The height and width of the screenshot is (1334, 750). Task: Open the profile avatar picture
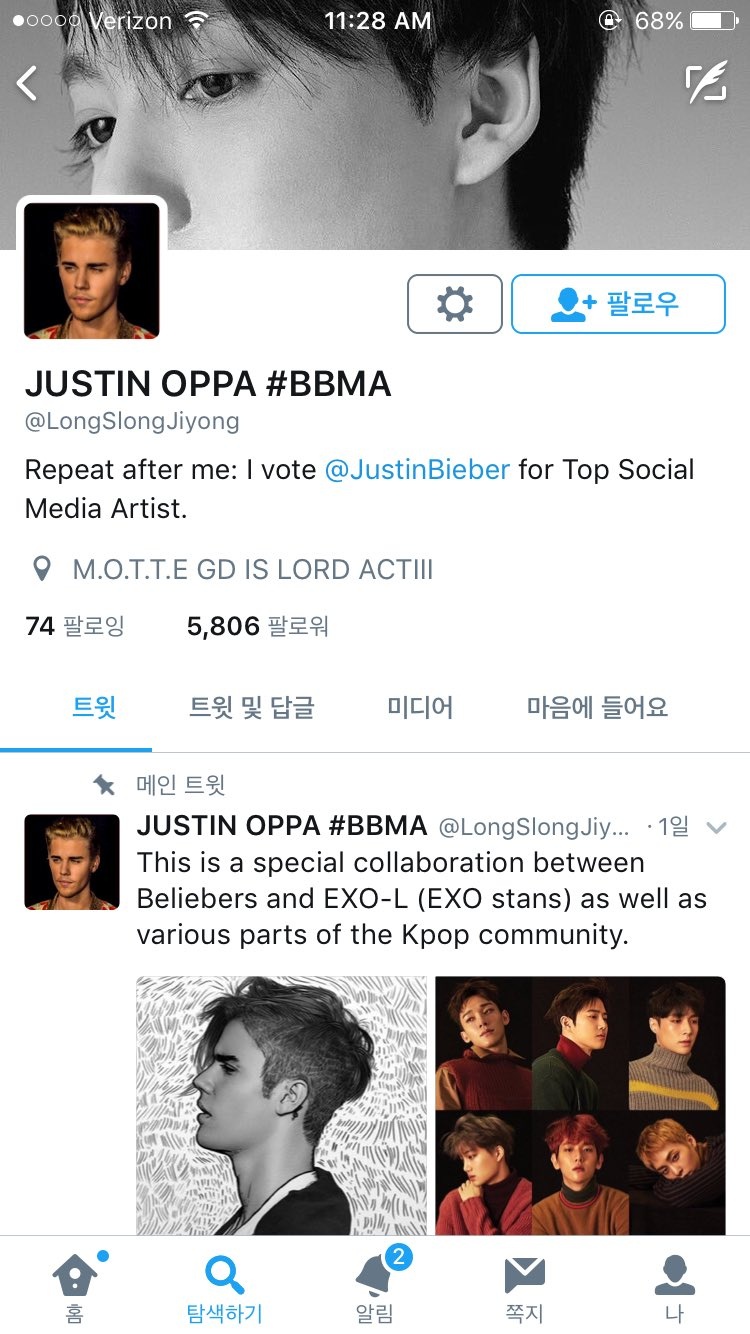coord(92,271)
